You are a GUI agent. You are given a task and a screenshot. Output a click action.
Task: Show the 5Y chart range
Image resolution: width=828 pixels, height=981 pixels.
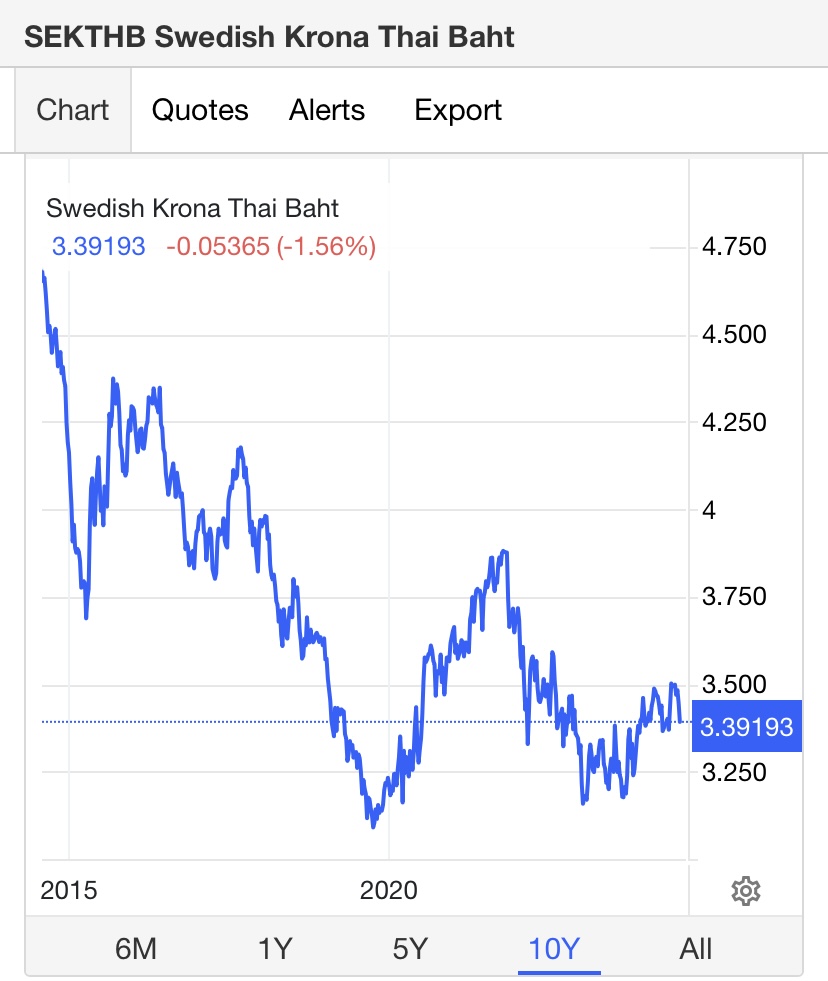click(410, 947)
